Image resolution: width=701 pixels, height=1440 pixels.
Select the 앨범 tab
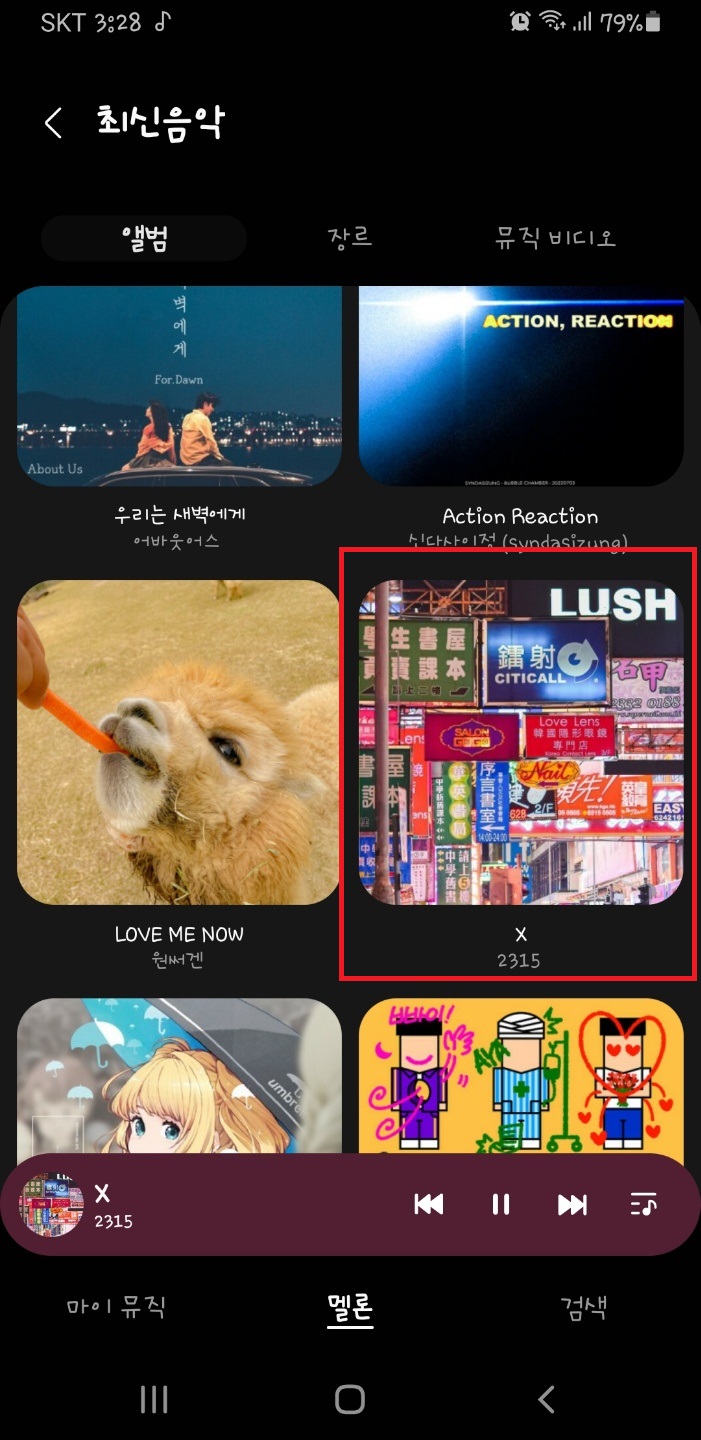click(144, 238)
